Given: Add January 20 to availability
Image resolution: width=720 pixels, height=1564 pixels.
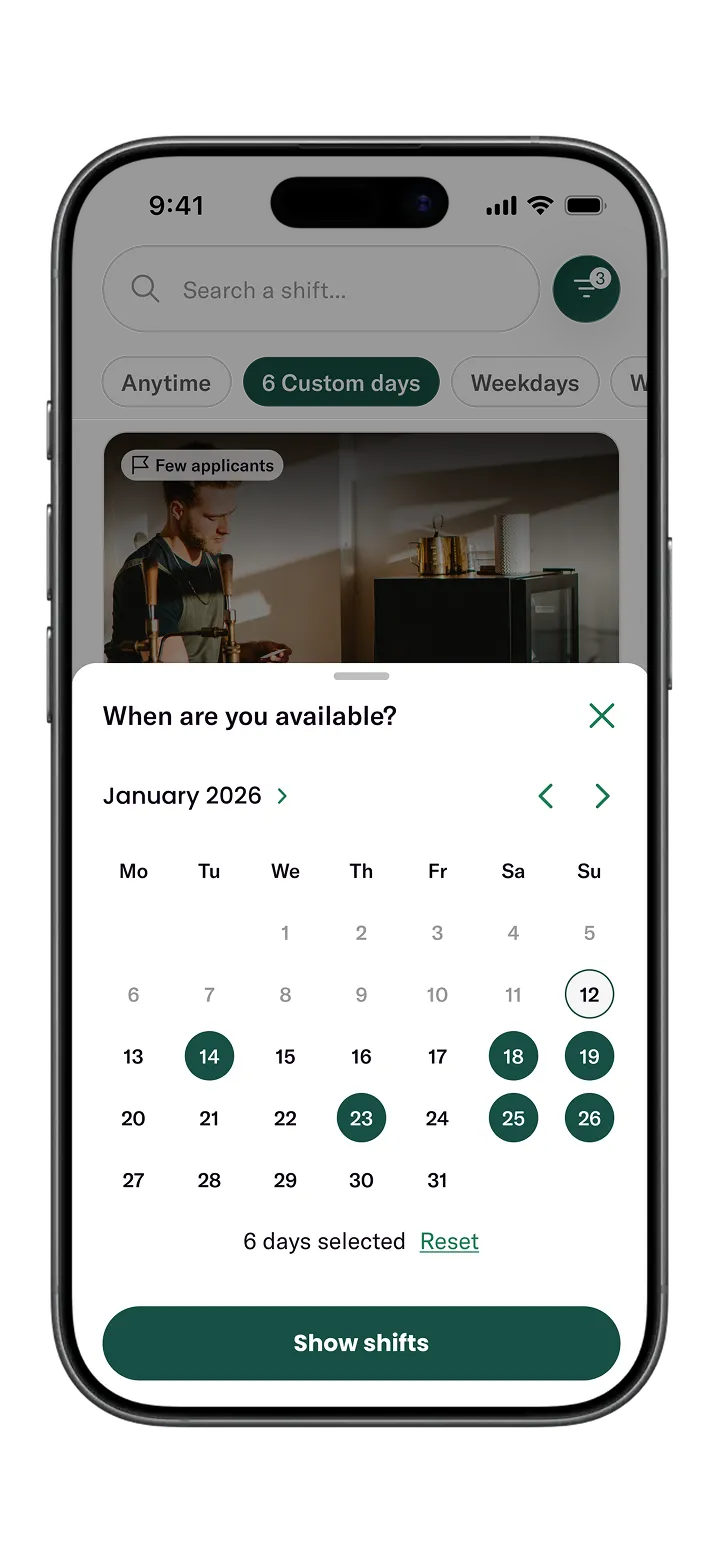Looking at the screenshot, I should [133, 1119].
